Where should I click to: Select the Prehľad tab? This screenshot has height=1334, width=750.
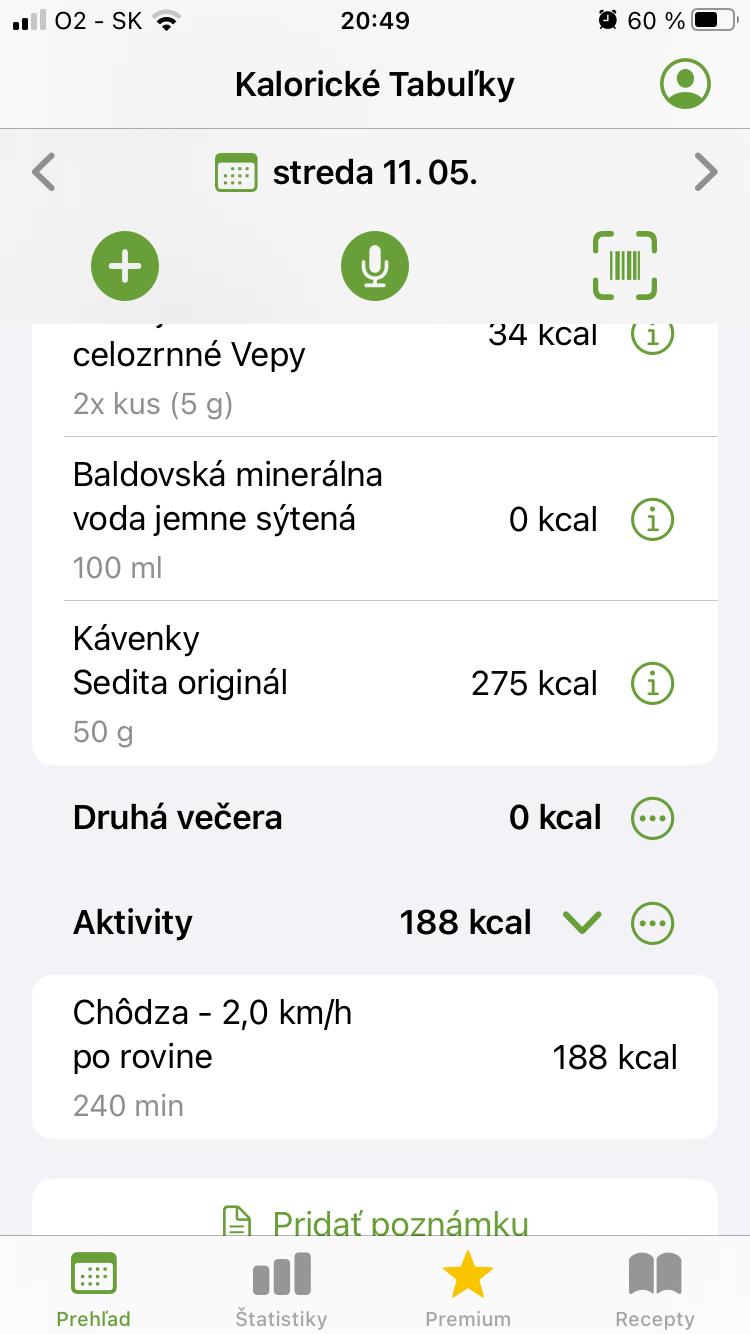click(x=93, y=1290)
